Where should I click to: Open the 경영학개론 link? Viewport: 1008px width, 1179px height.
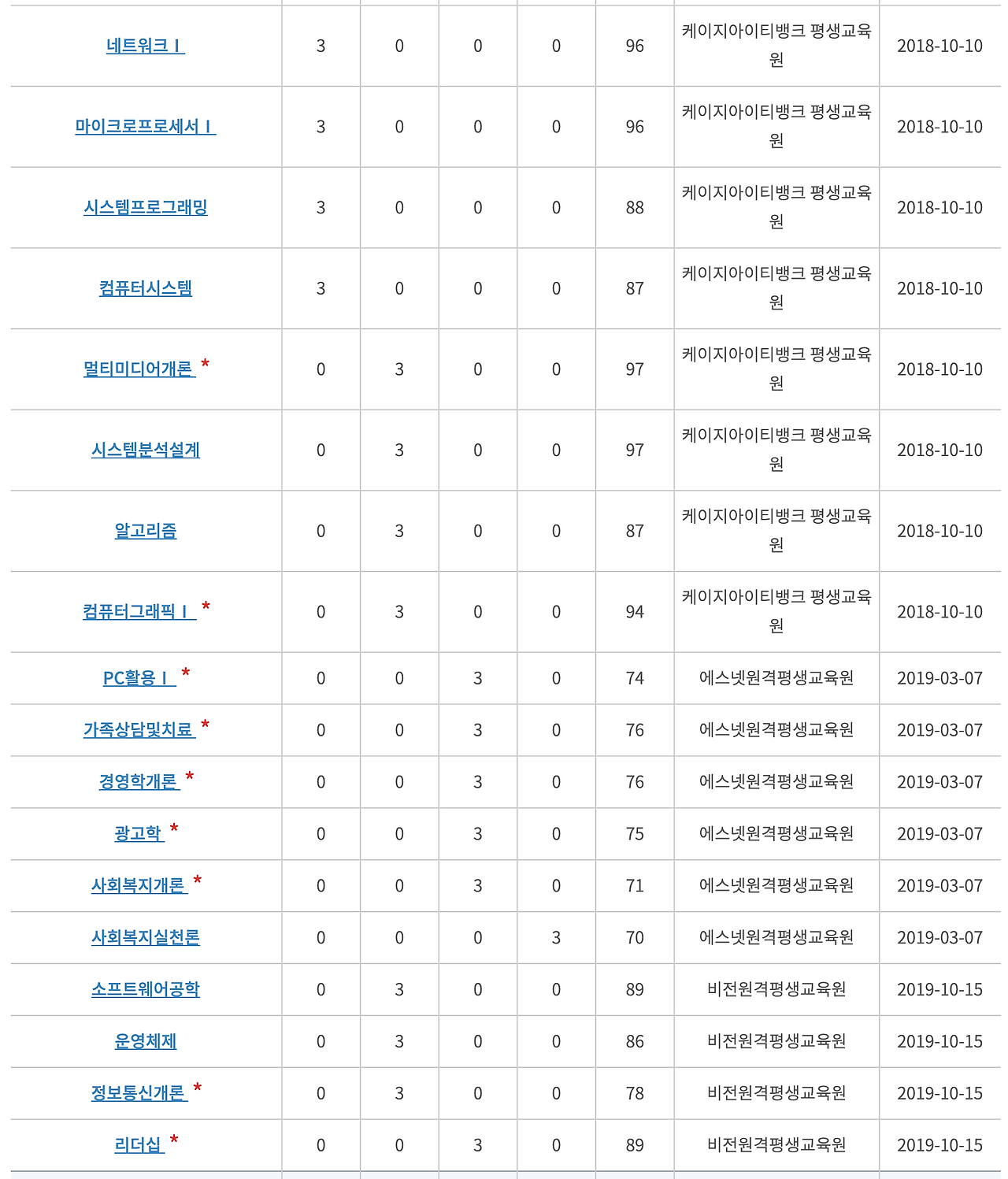coord(139,781)
